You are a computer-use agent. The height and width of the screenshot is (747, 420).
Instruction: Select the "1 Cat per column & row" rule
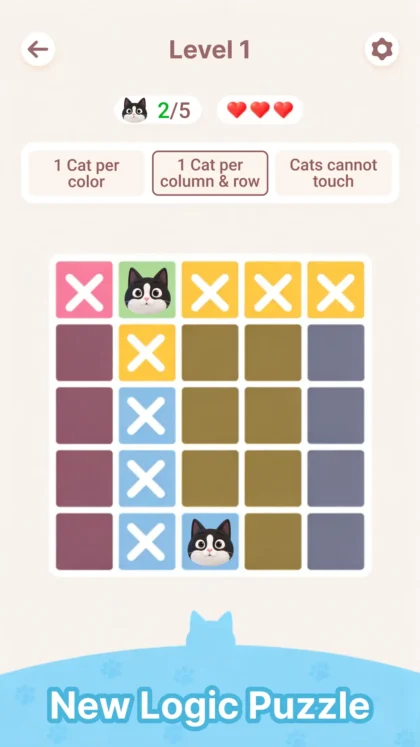(x=210, y=173)
